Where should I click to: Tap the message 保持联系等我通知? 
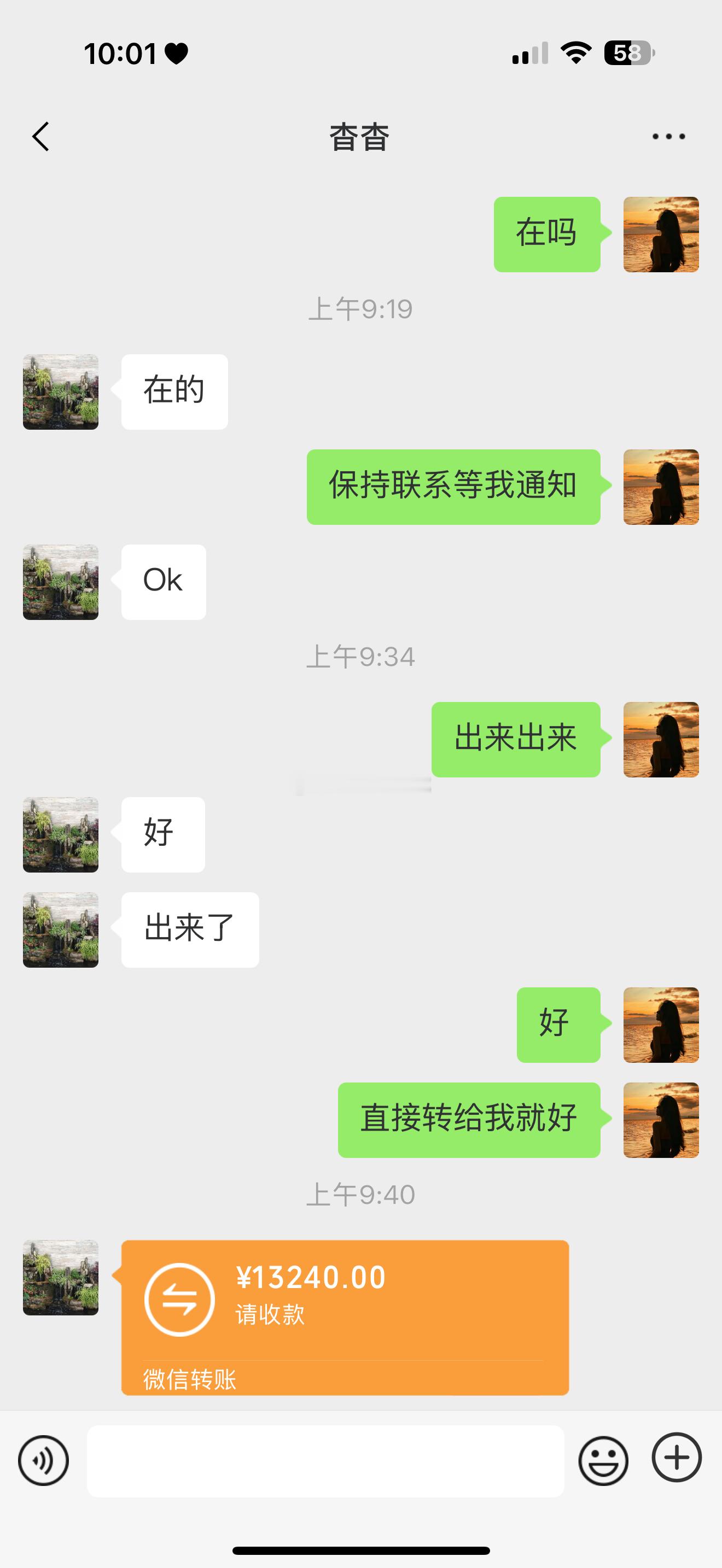pyautogui.click(x=453, y=484)
